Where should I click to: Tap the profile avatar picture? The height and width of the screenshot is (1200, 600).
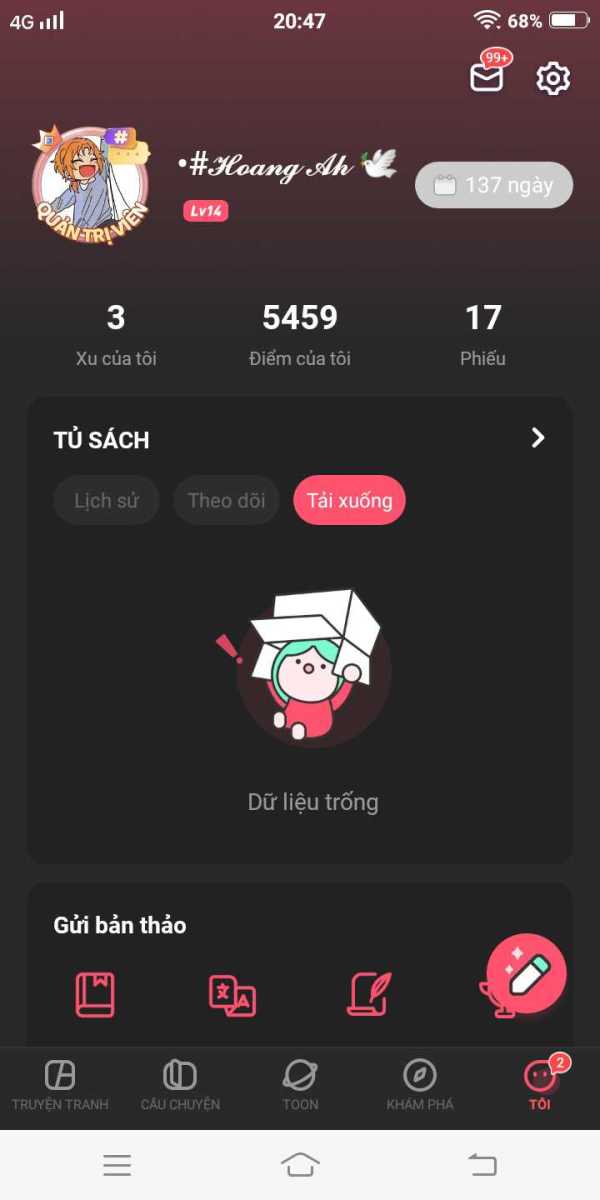tap(90, 185)
